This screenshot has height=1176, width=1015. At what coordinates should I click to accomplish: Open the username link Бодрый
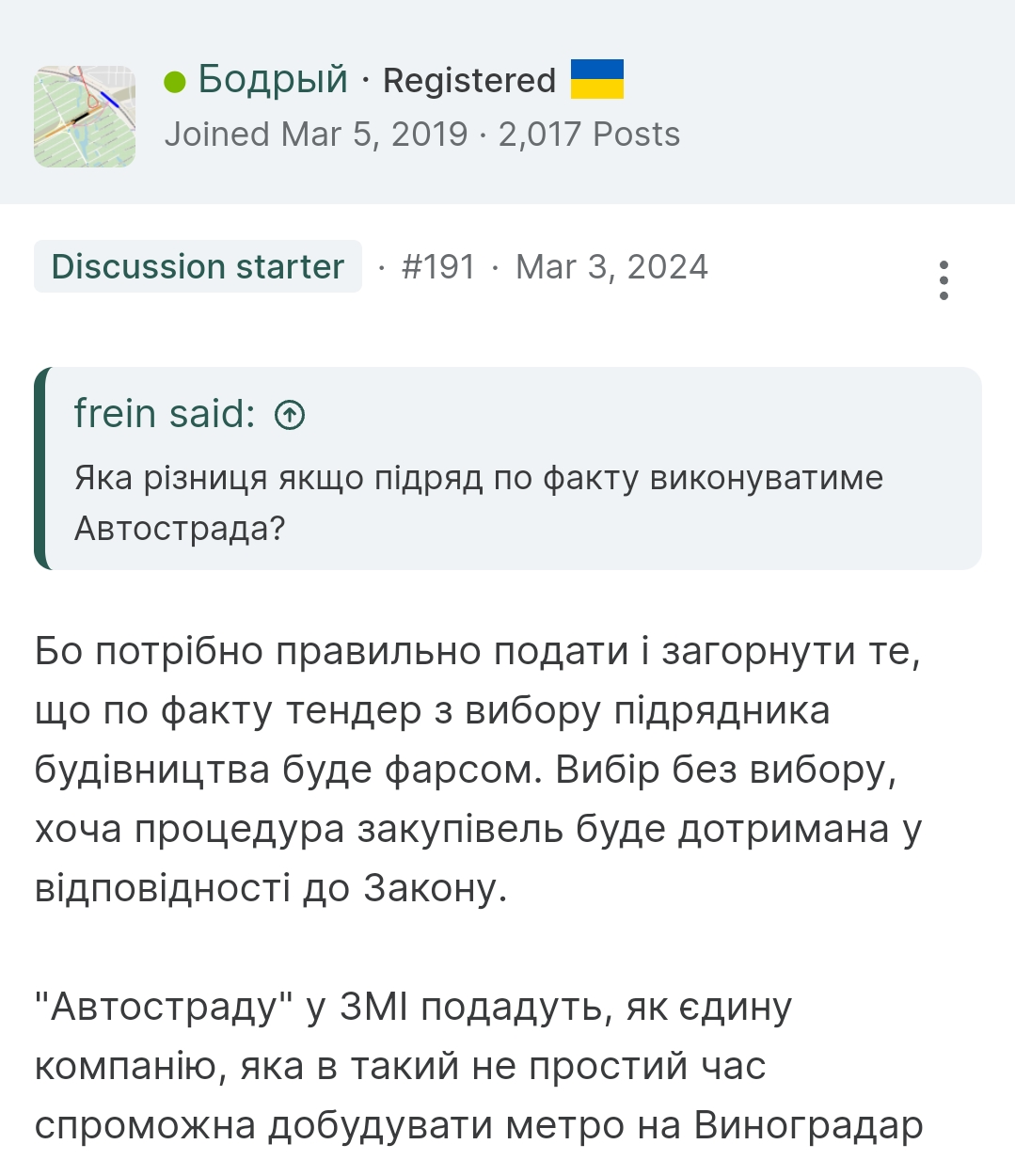pos(273,80)
